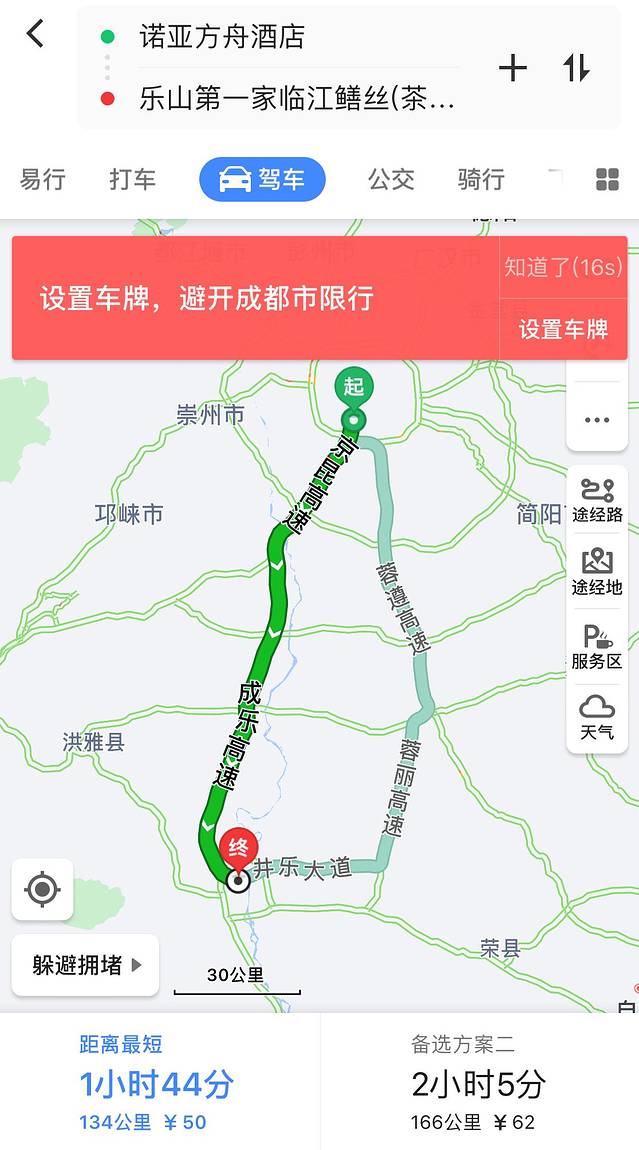
Task: Choose 备选方案二 2小时5分 route
Action: click(478, 1083)
